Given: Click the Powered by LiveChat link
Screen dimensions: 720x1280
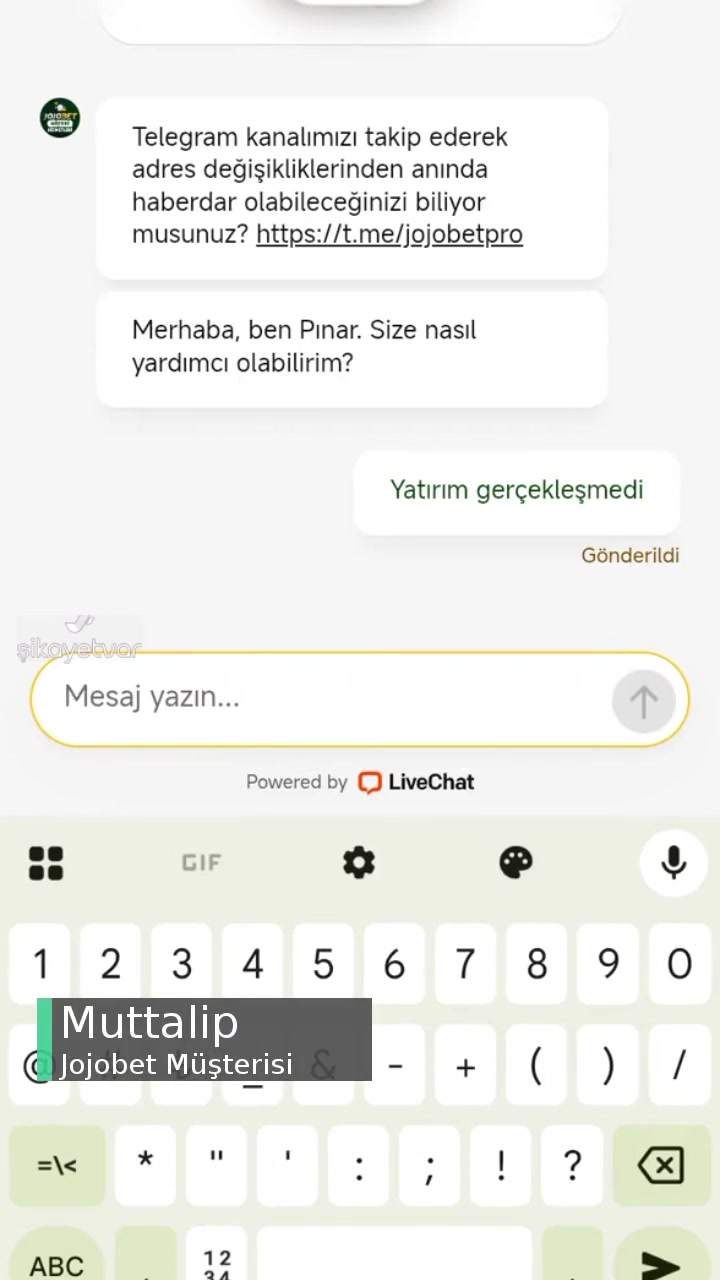Looking at the screenshot, I should pos(360,782).
